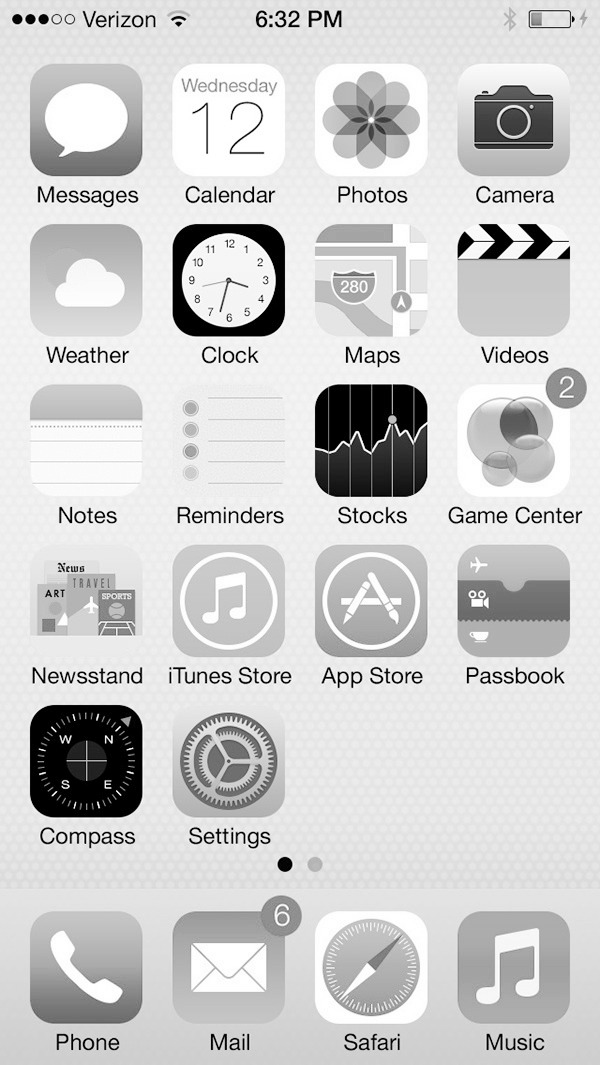This screenshot has height=1065, width=600.
Task: Open Mail from the dock
Action: point(229,967)
